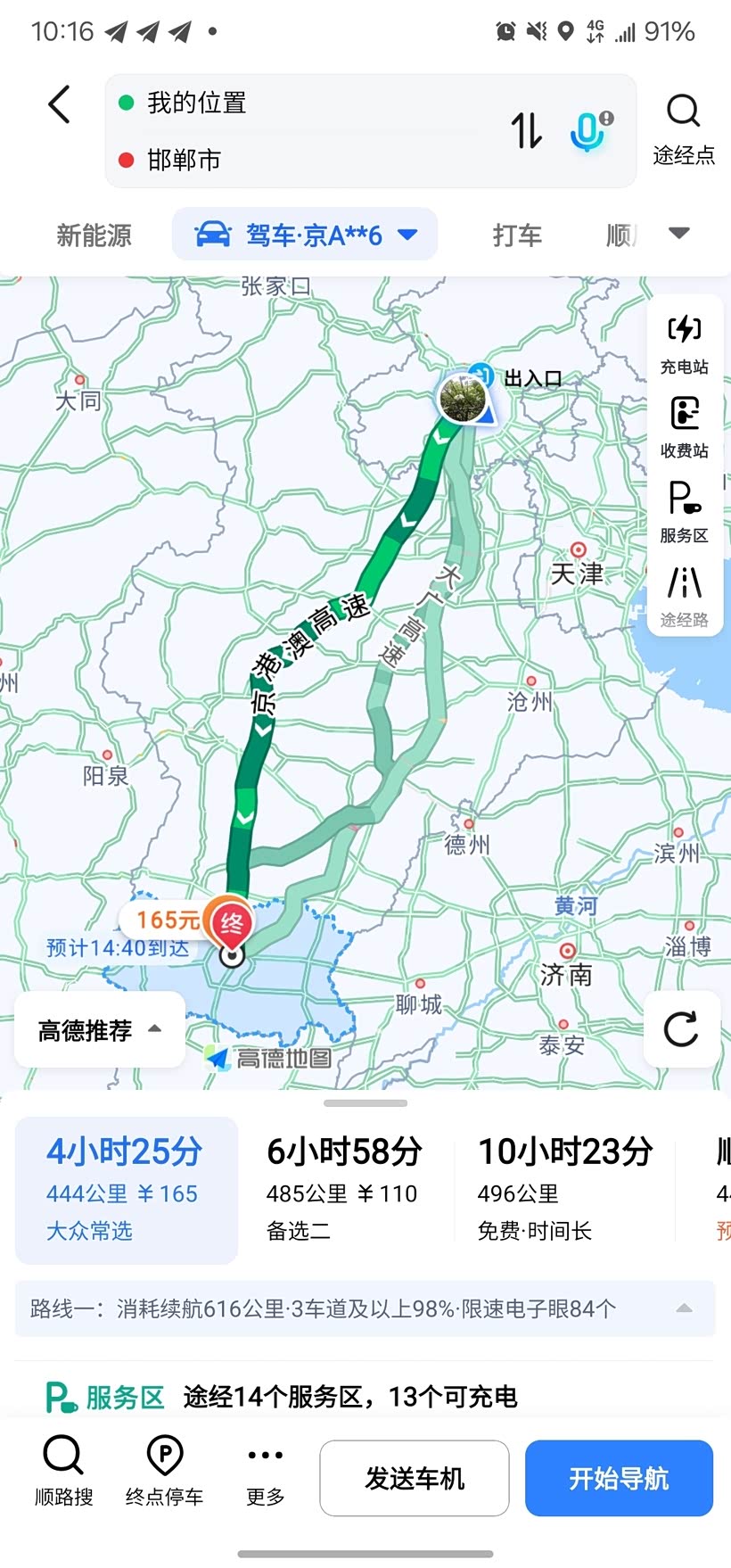Edit the destination 邯郸市 field
731x1568 pixels.
coord(294,160)
